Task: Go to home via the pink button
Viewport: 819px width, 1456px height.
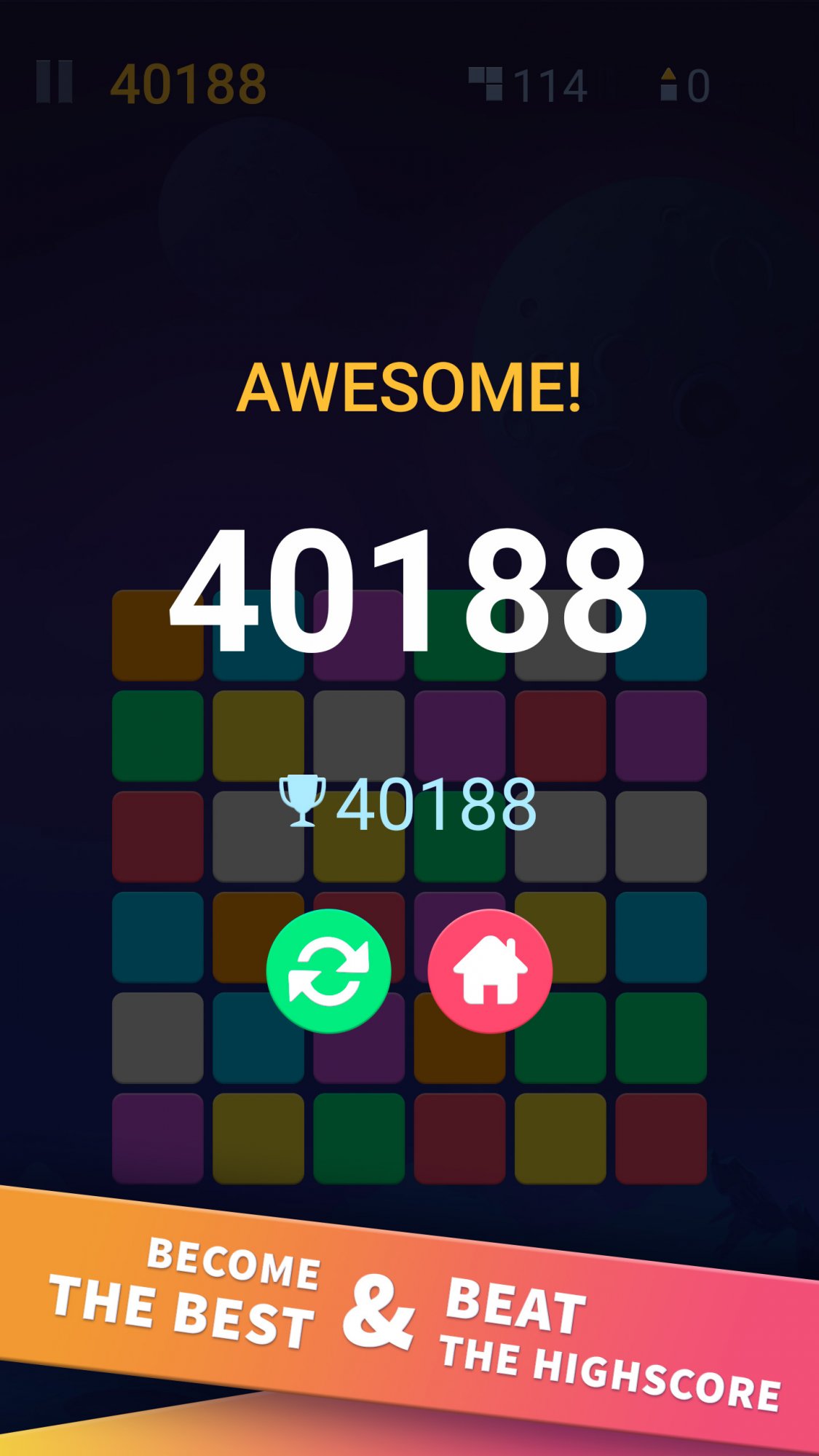Action: tap(490, 970)
